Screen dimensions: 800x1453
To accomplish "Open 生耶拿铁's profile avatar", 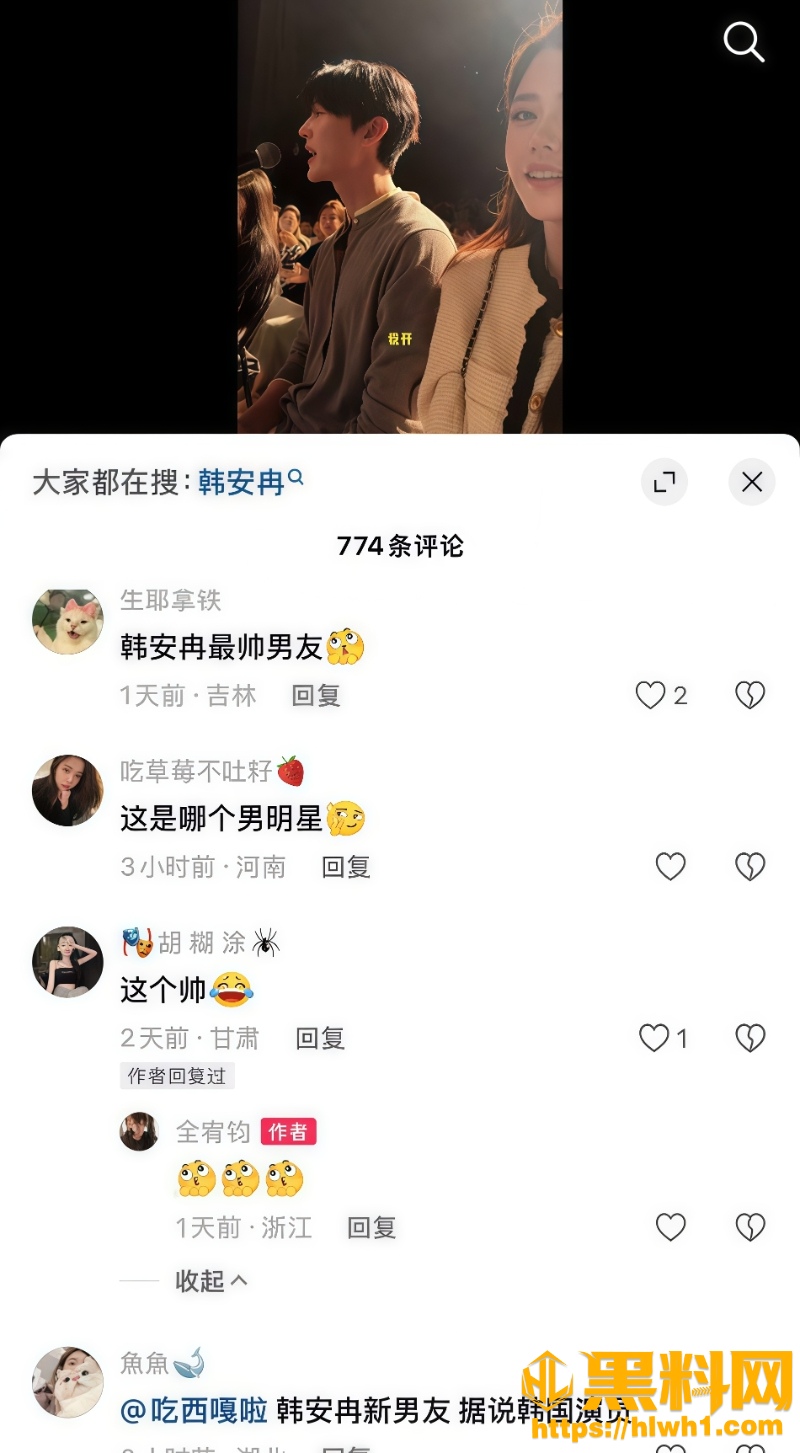I will [68, 620].
